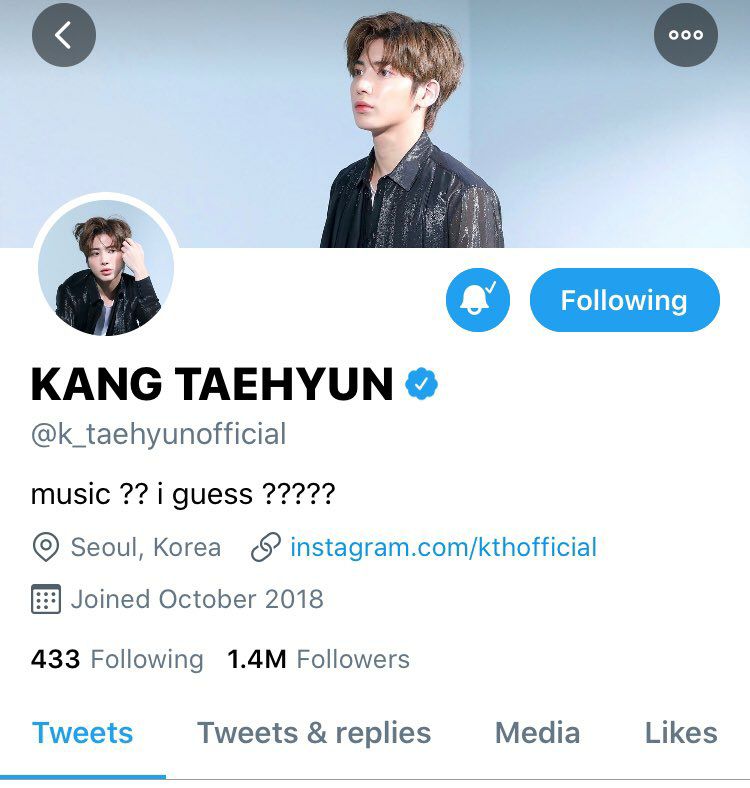
Task: Open the three-dot overflow menu
Action: coord(685,35)
